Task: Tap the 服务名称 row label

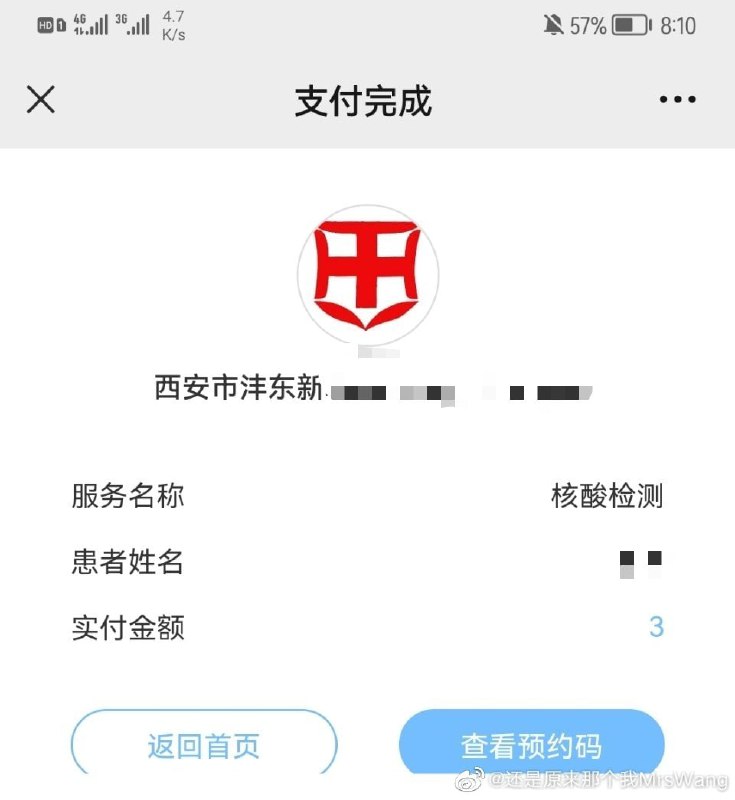Action: (x=127, y=496)
